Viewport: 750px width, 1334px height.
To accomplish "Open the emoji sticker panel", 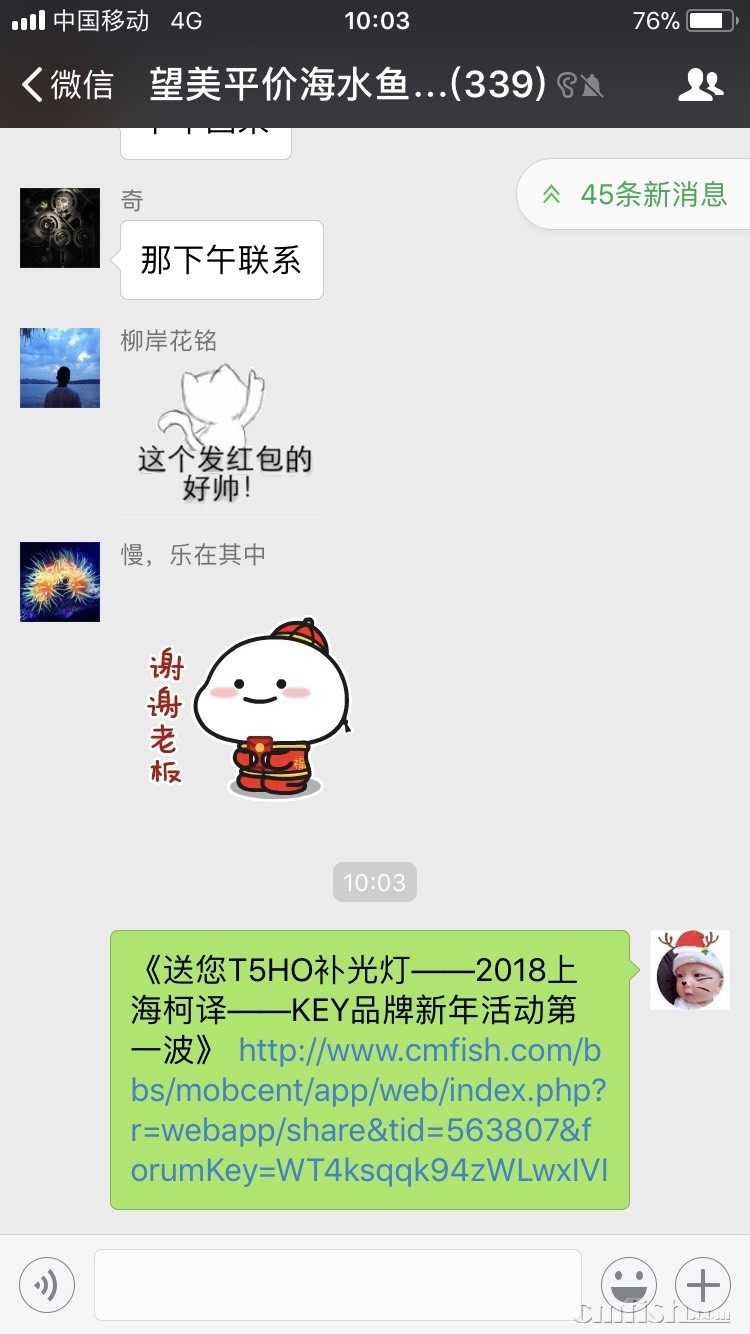I will click(x=629, y=1284).
